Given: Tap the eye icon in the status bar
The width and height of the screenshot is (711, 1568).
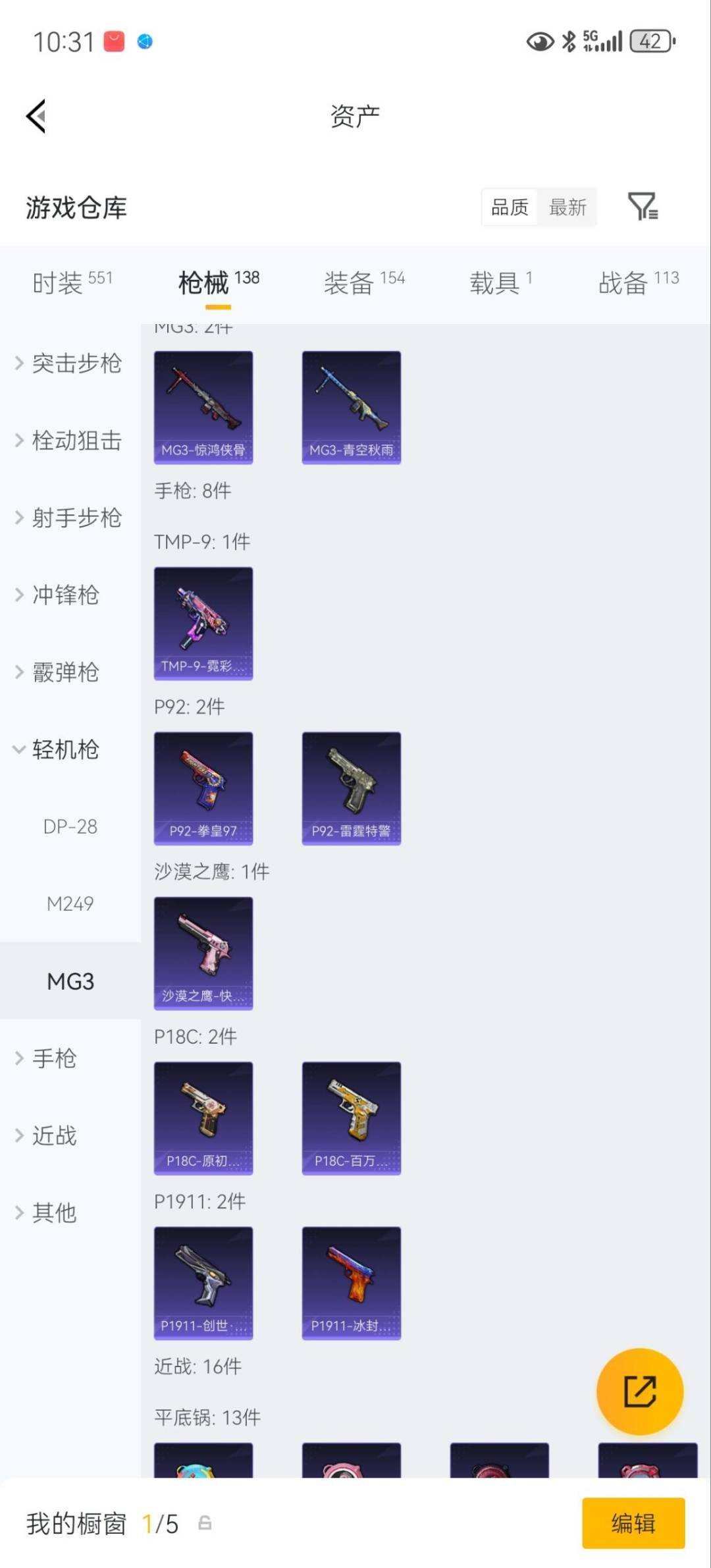Looking at the screenshot, I should tap(539, 41).
